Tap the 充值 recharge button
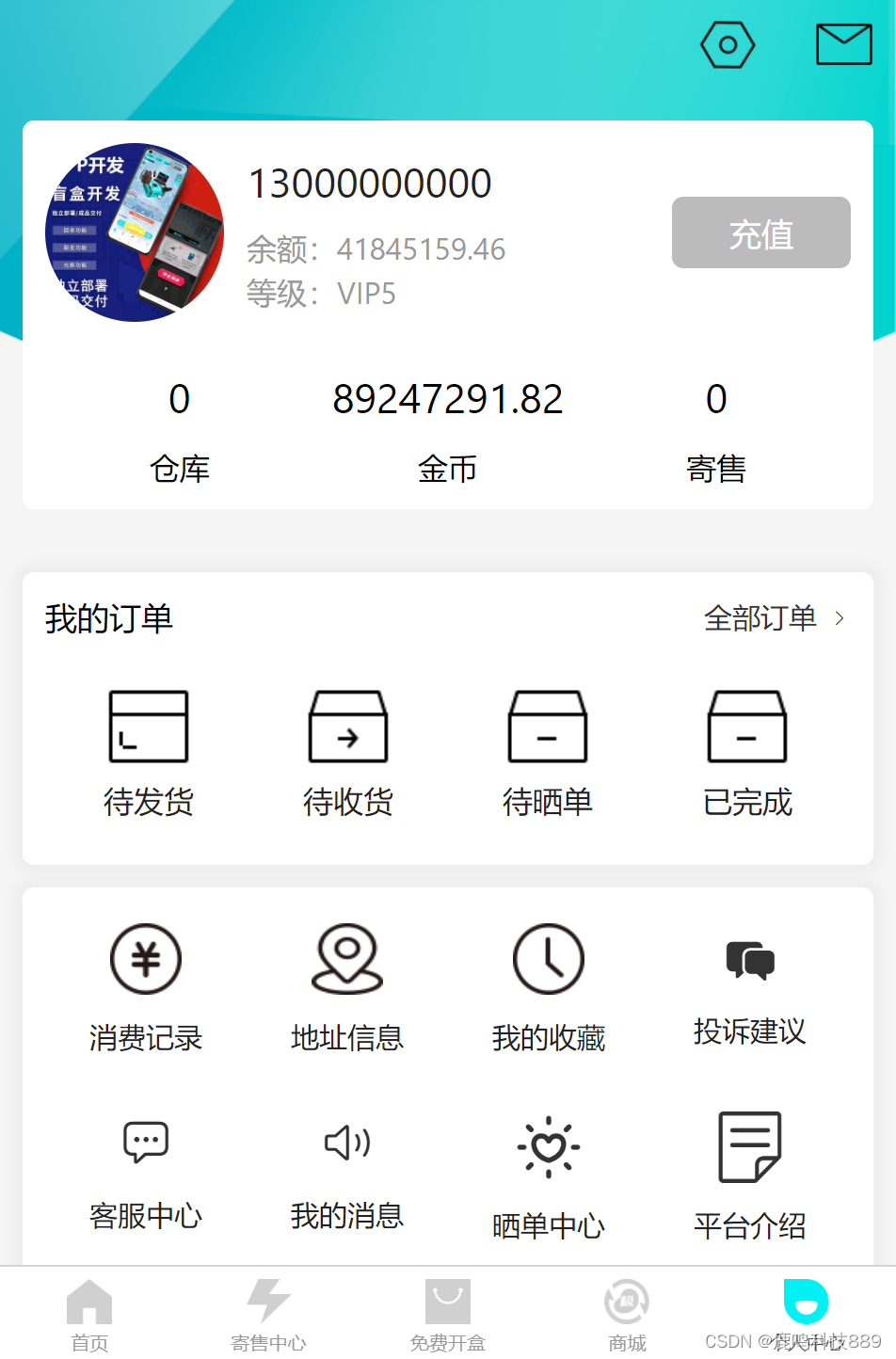Screen dimensions: 896x1359 (760, 232)
